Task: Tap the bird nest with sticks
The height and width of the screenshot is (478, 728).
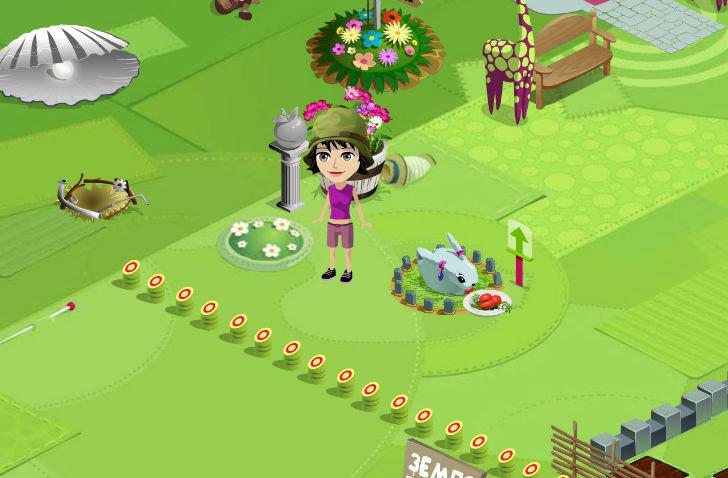Action: click(98, 197)
